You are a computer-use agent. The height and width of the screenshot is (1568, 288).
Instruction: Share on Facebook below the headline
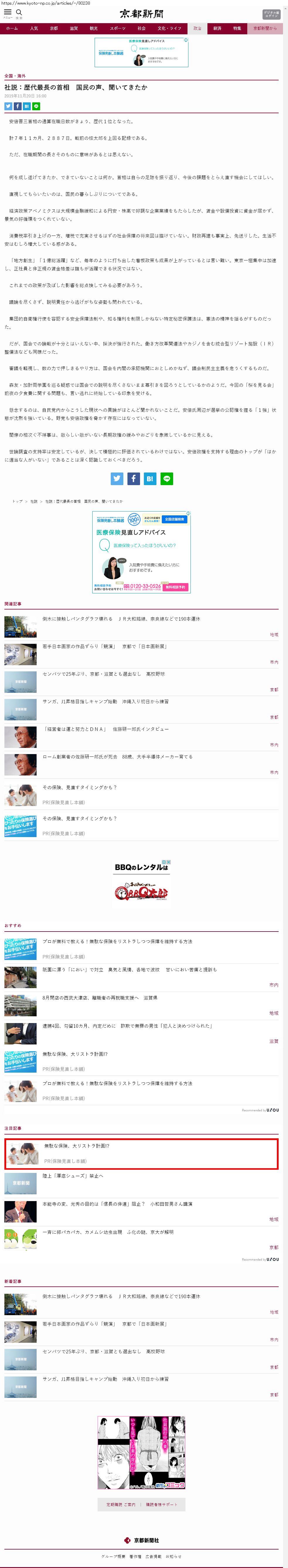click(x=18, y=106)
